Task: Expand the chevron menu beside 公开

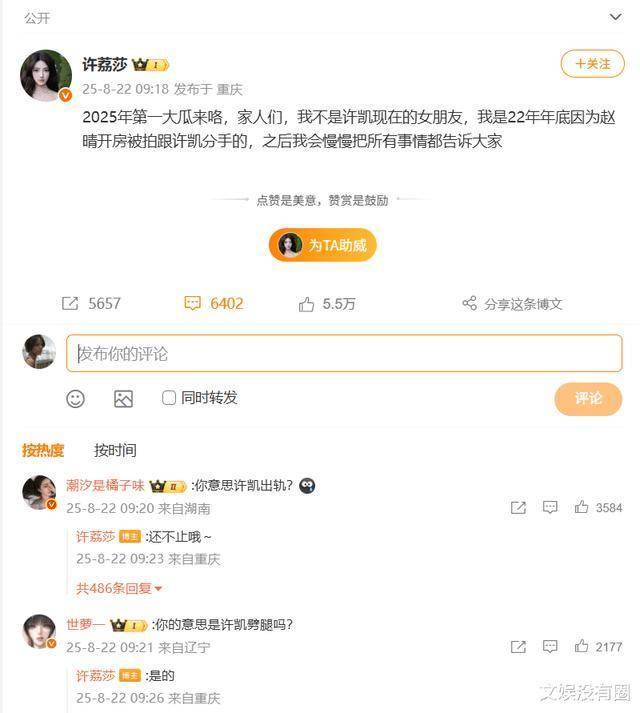Action: [x=616, y=17]
